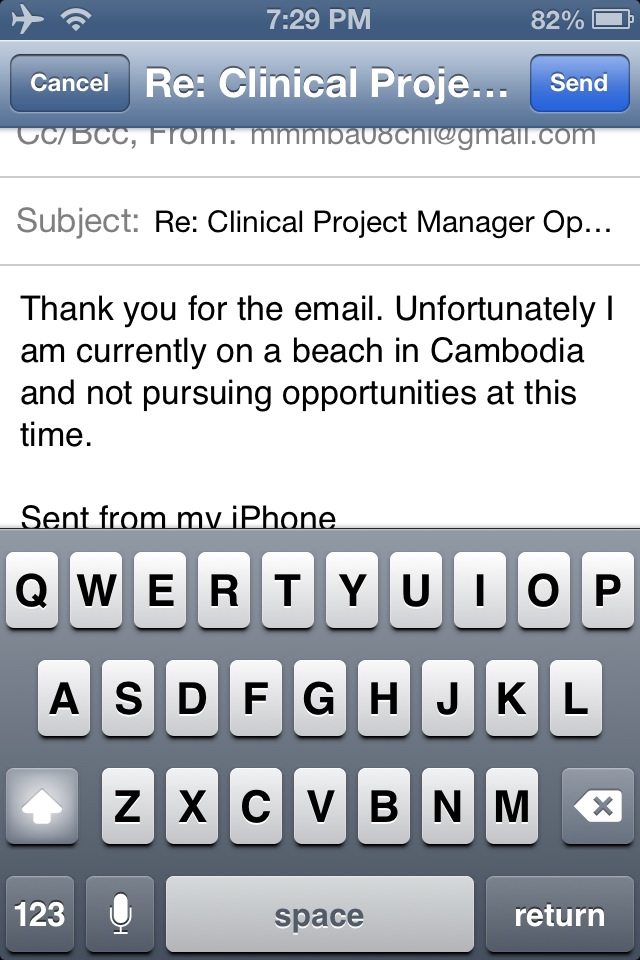Start dictation with the microphone key
The image size is (640, 960).
click(x=120, y=914)
